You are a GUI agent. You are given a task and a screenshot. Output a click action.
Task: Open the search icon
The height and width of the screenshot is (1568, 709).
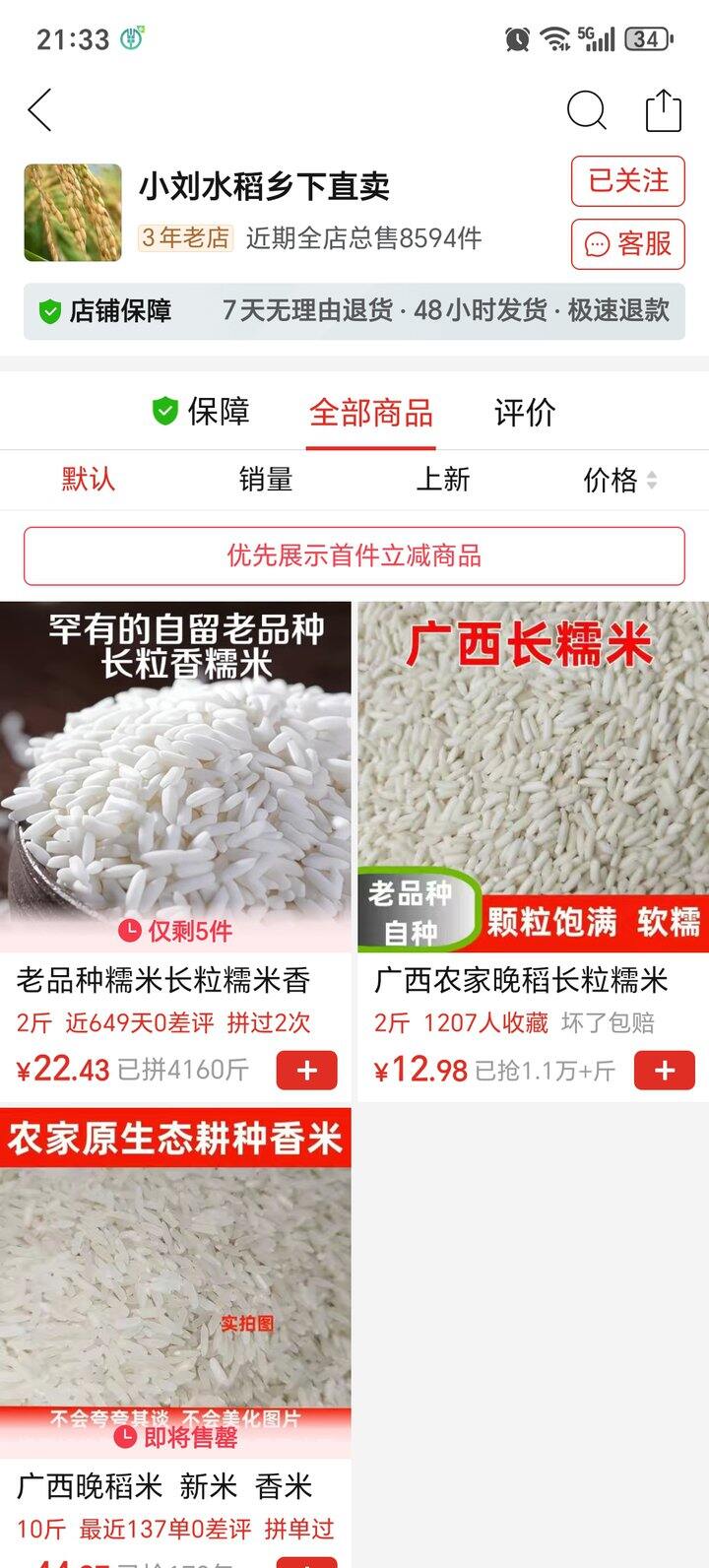[x=587, y=110]
